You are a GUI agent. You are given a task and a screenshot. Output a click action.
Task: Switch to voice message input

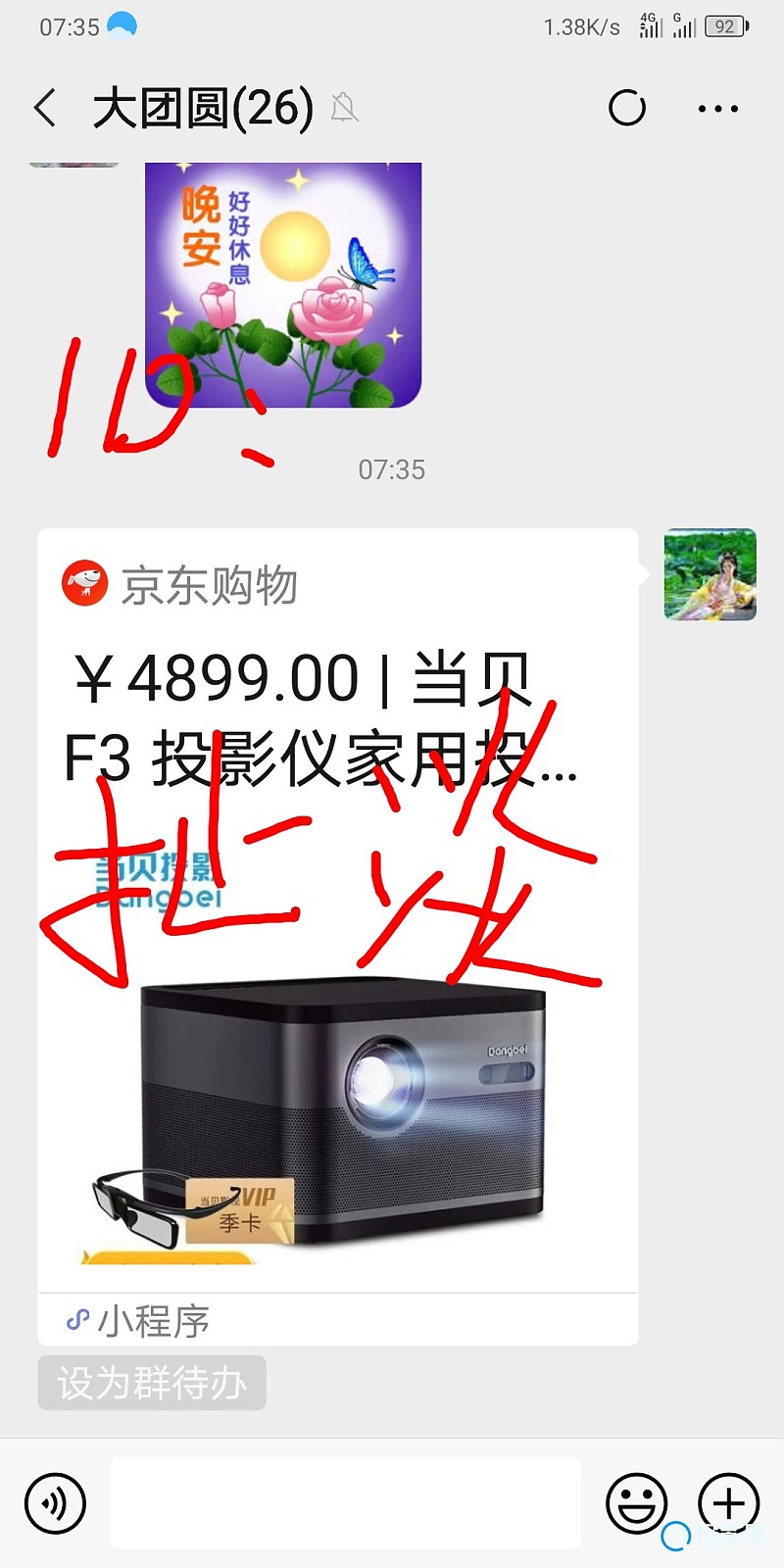point(55,1502)
